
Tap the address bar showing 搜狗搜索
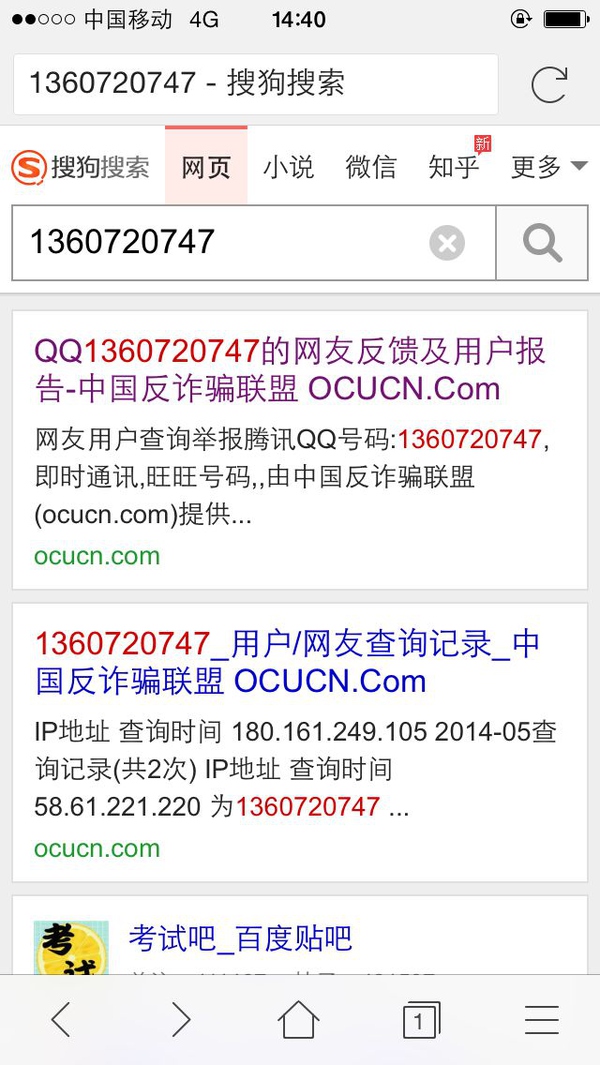point(255,84)
